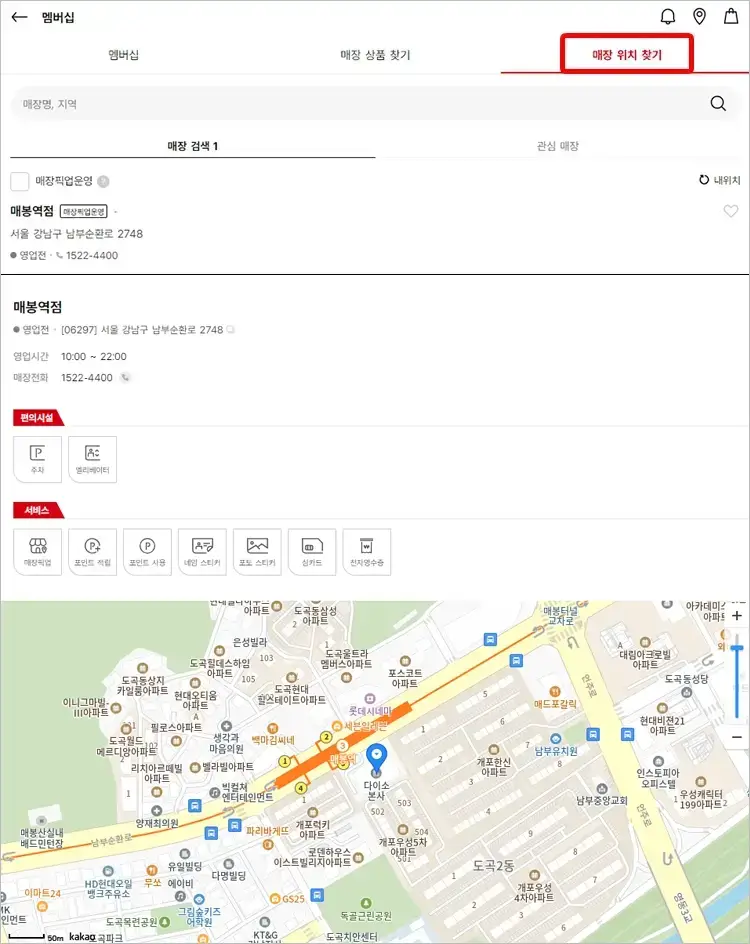The width and height of the screenshot is (750, 944).
Task: Select the 주차 (parking) facility icon
Action: point(37,458)
